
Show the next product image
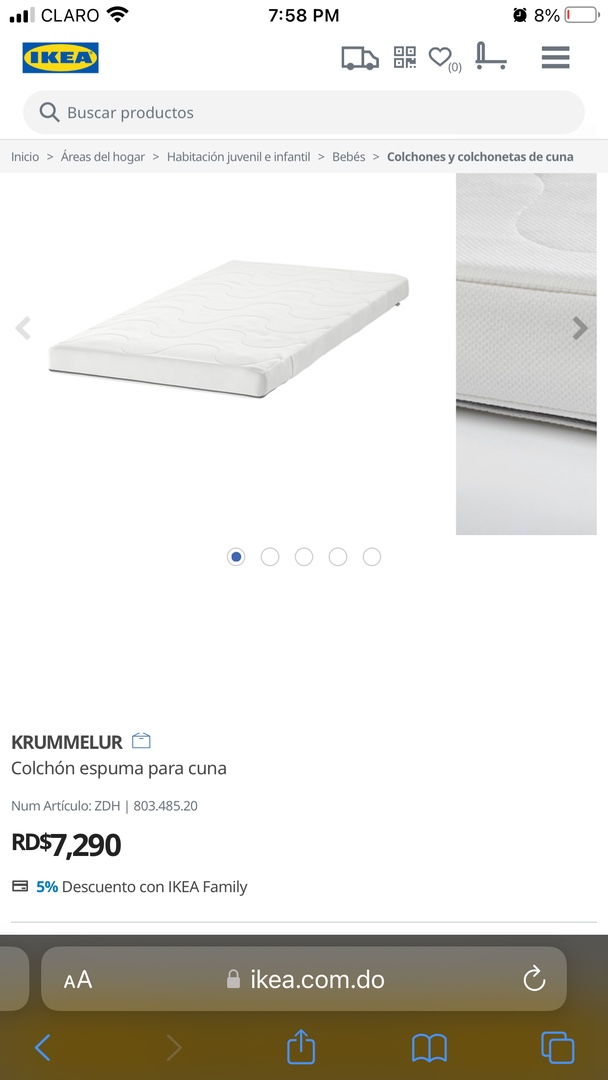click(x=580, y=328)
